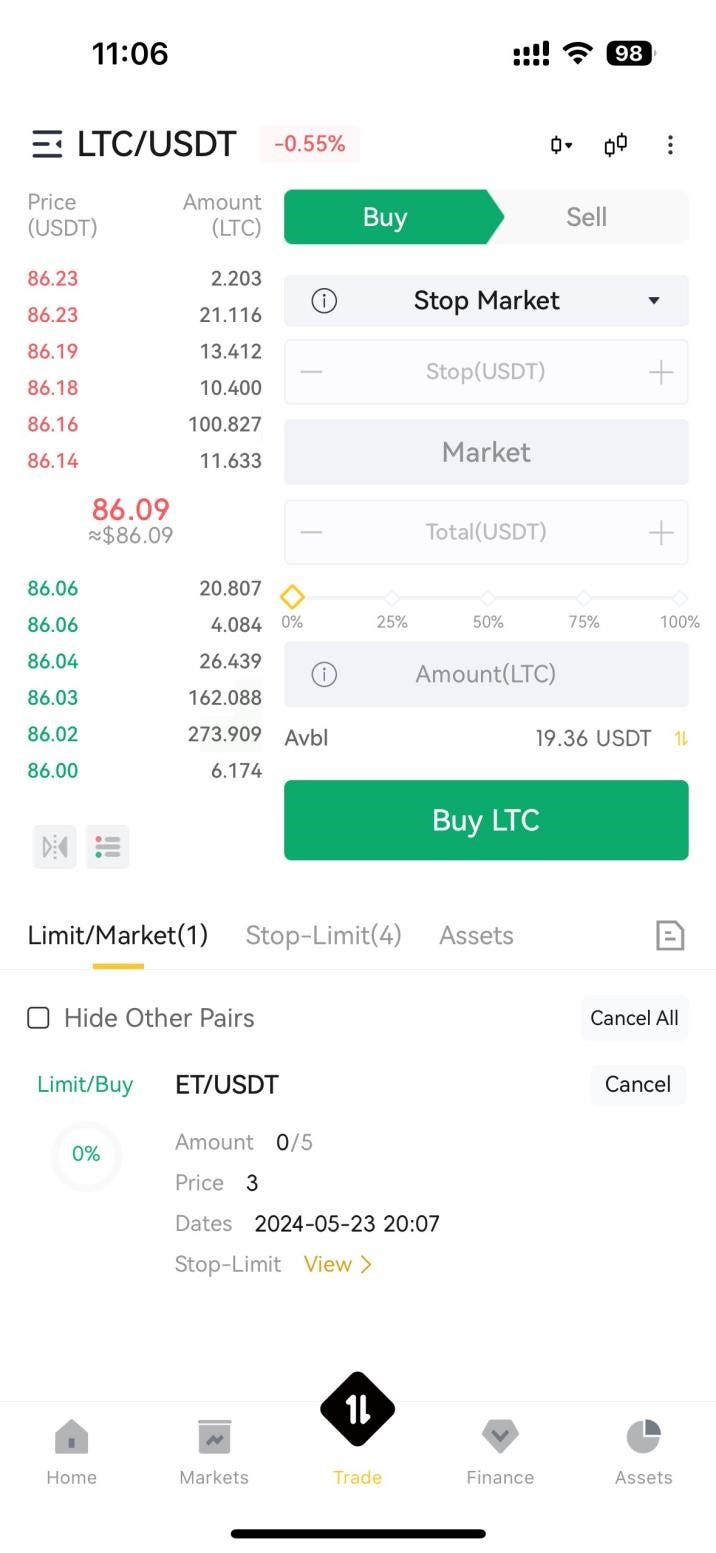This screenshot has height=1553, width=716.
Task: Open the order history icon
Action: click(x=669, y=935)
